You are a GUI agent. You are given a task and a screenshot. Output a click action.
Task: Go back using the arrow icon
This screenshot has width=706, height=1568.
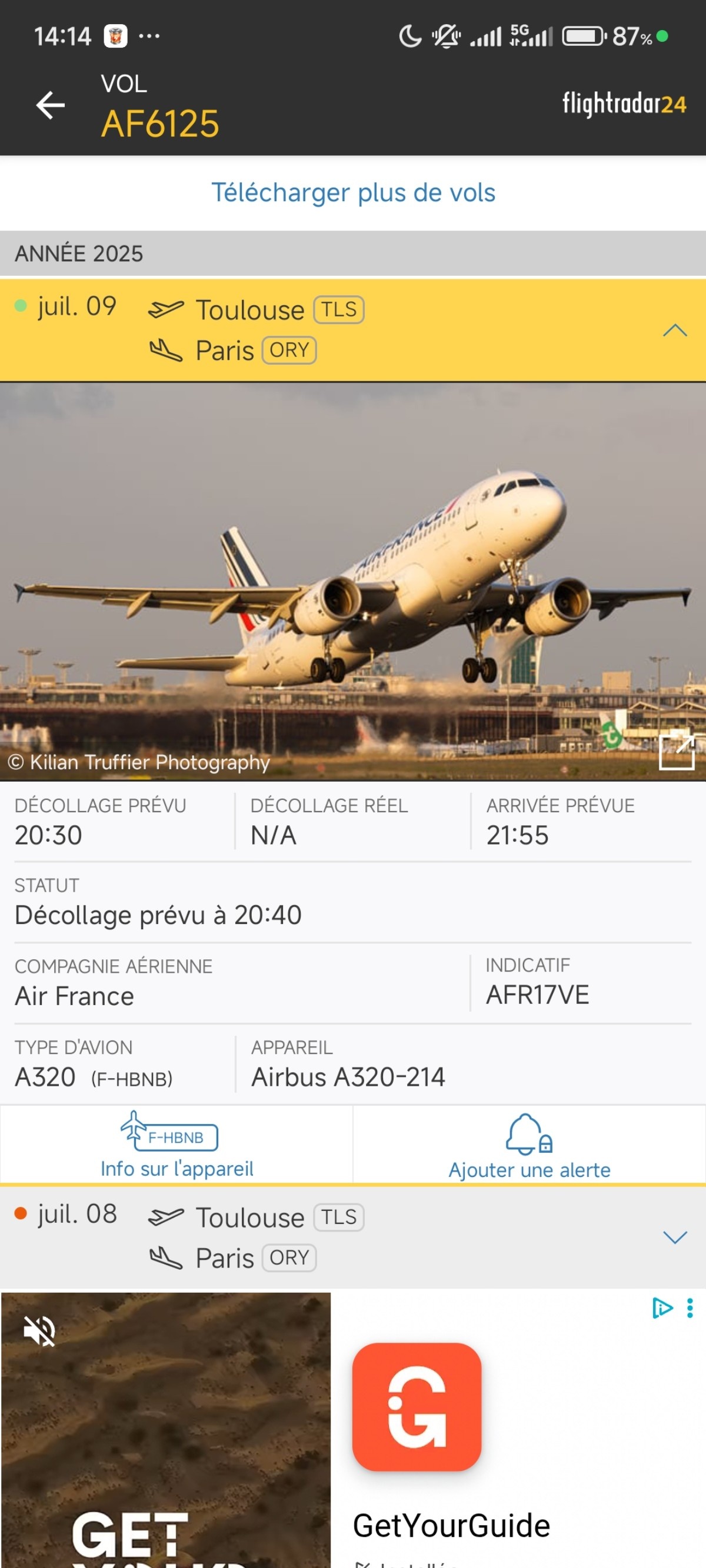pos(50,105)
